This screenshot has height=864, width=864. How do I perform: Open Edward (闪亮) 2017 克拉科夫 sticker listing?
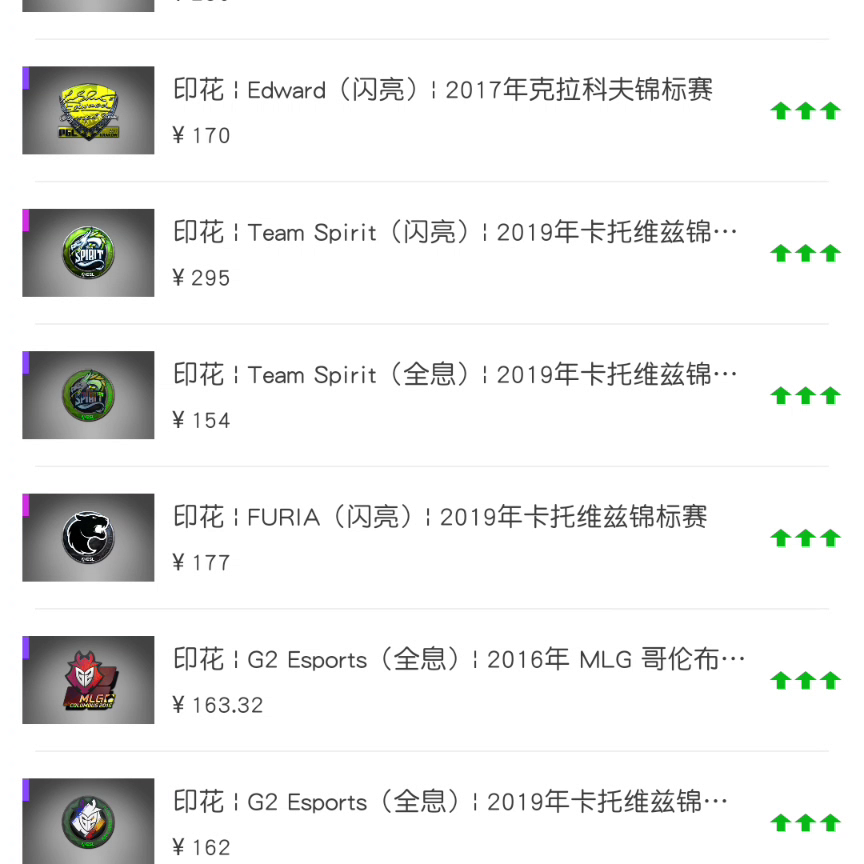click(444, 91)
